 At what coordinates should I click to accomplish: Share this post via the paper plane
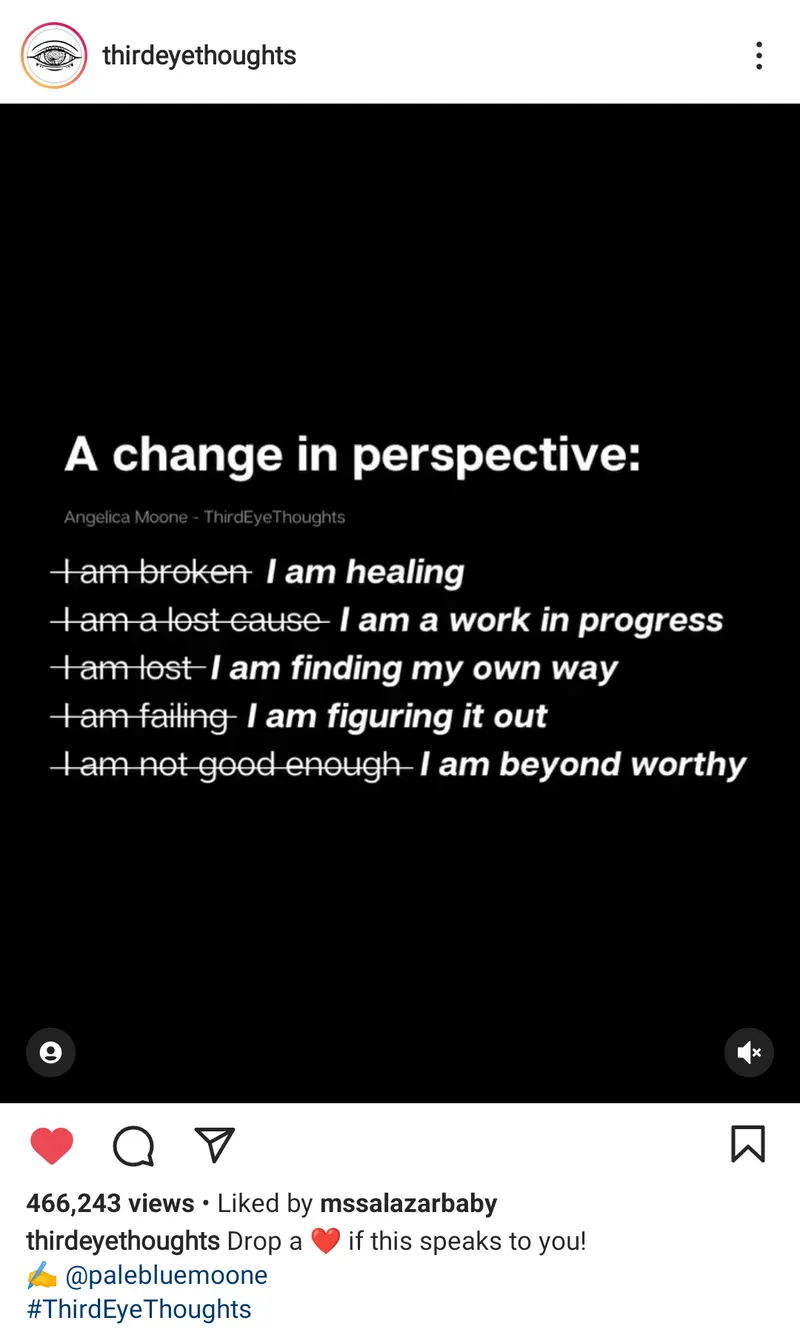point(214,1145)
